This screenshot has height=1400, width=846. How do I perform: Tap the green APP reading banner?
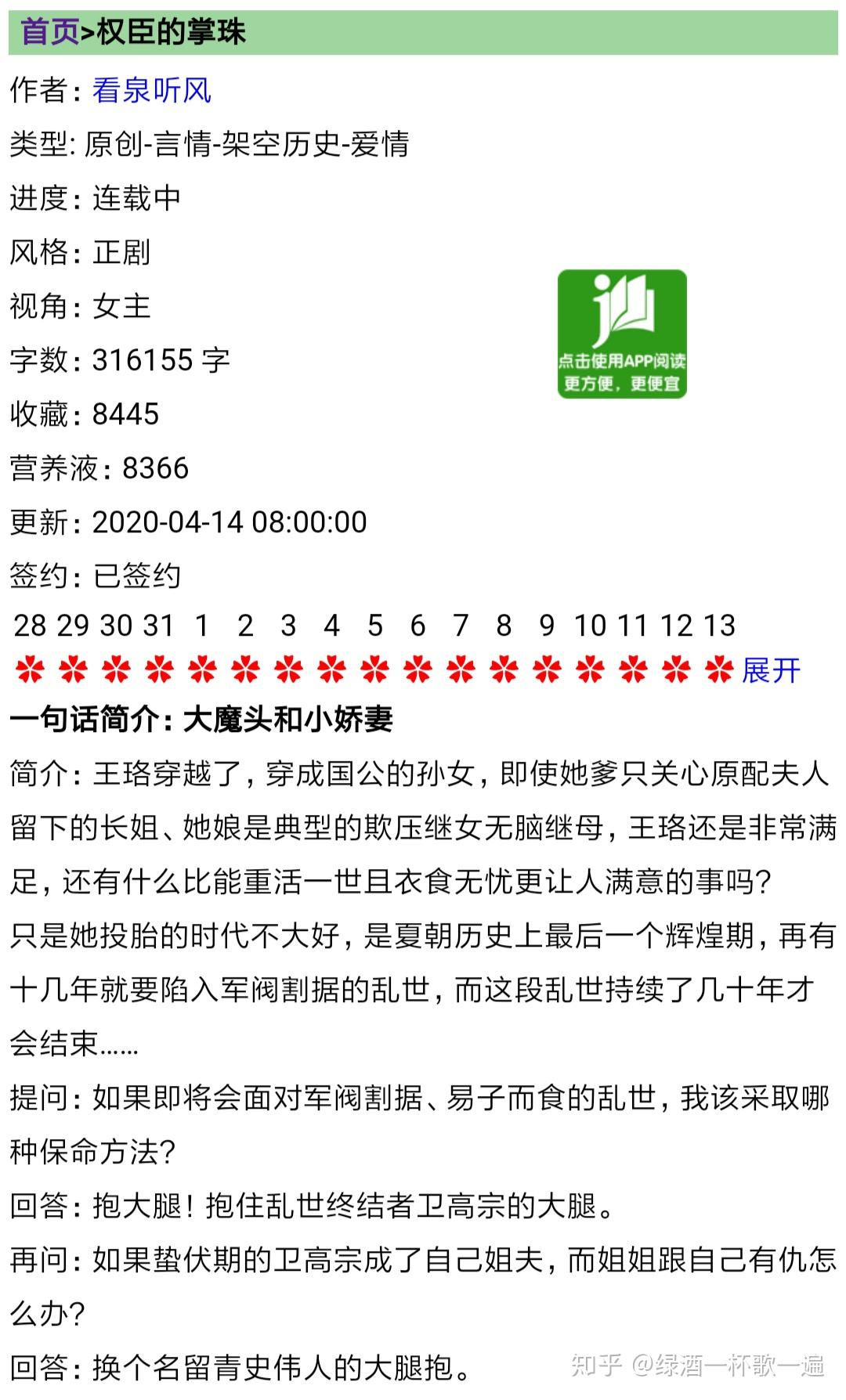coord(622,334)
